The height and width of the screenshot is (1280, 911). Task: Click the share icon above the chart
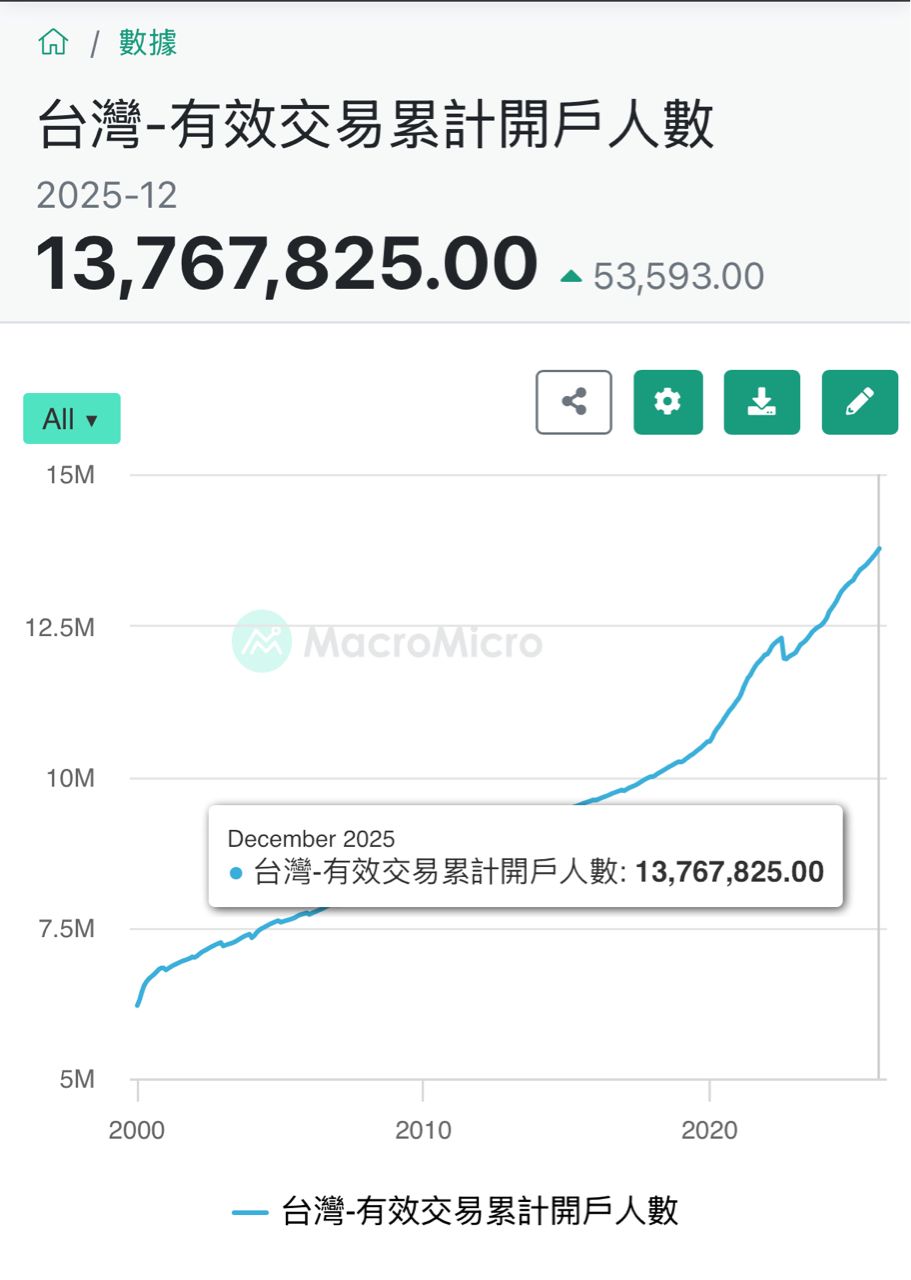(573, 402)
